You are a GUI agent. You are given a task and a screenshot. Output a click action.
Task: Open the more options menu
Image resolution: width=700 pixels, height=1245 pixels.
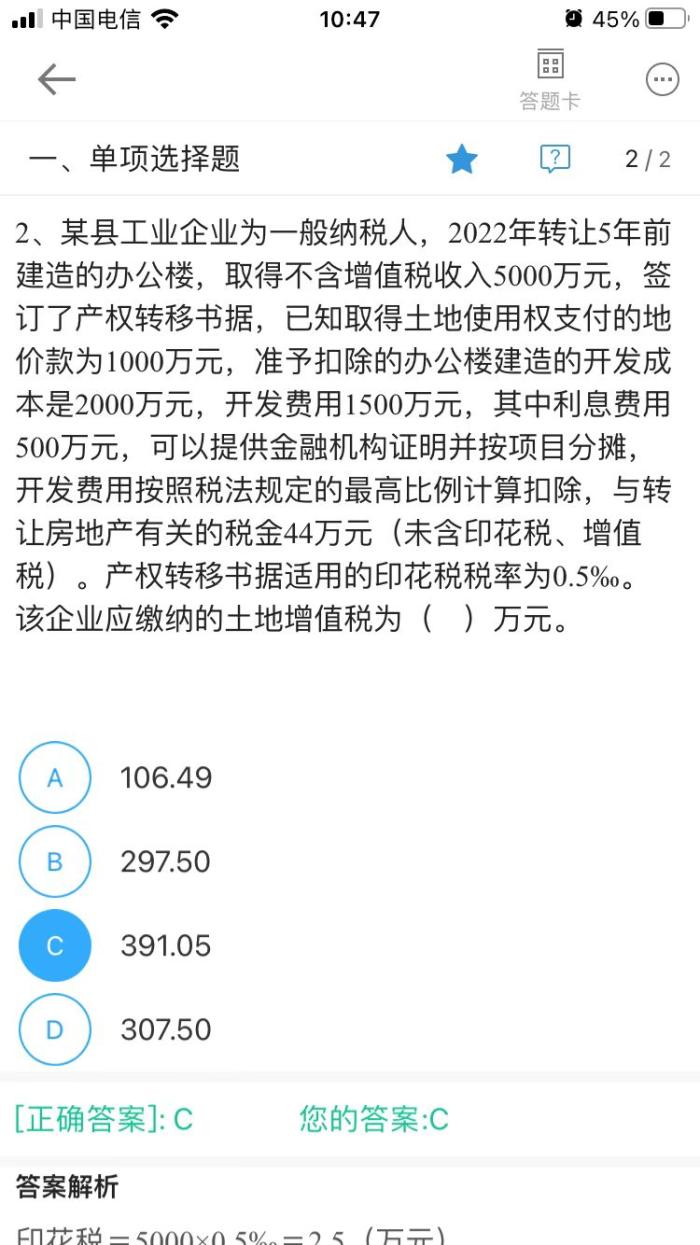click(x=662, y=80)
